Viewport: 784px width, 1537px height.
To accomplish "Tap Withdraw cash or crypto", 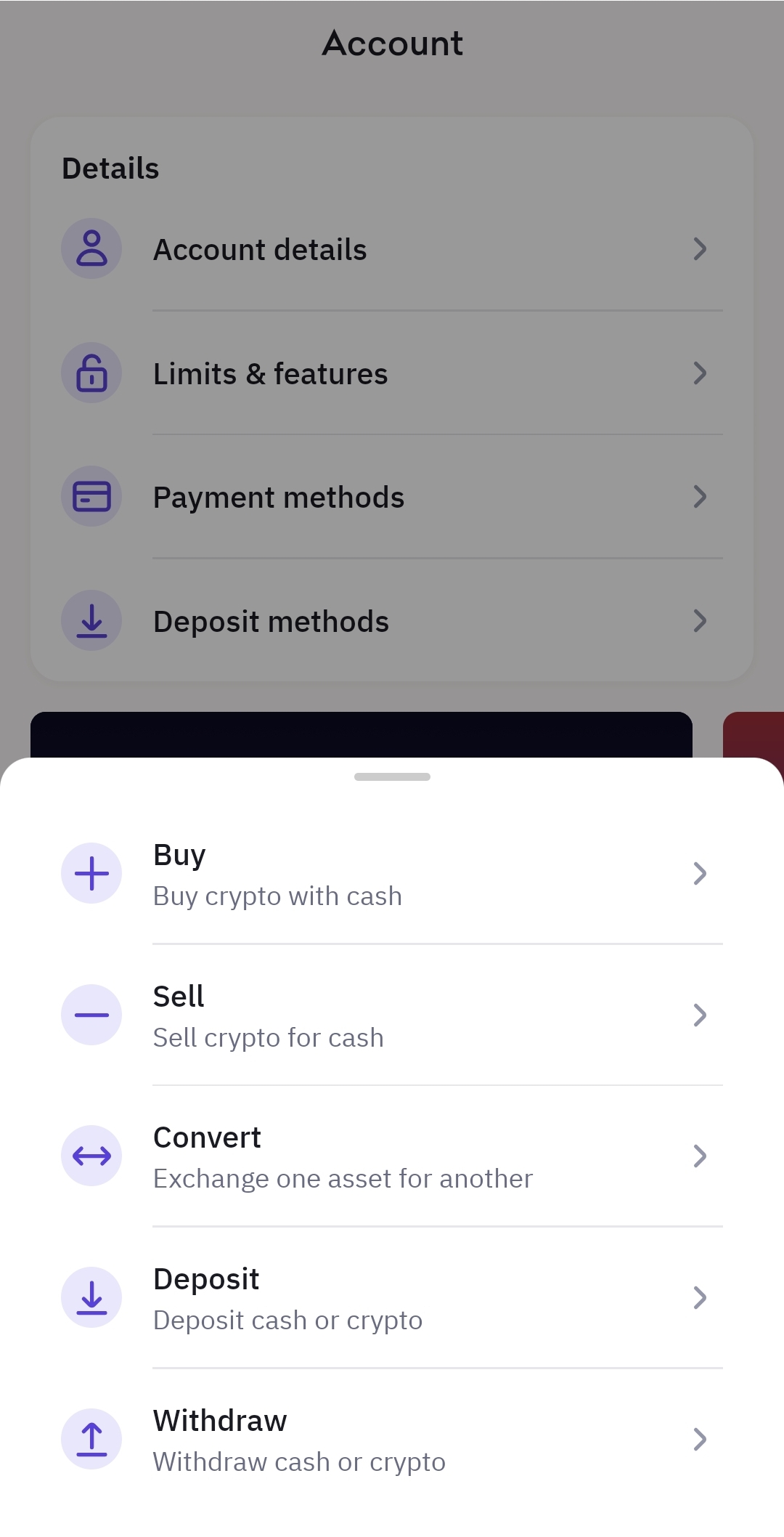I will pos(391,1439).
